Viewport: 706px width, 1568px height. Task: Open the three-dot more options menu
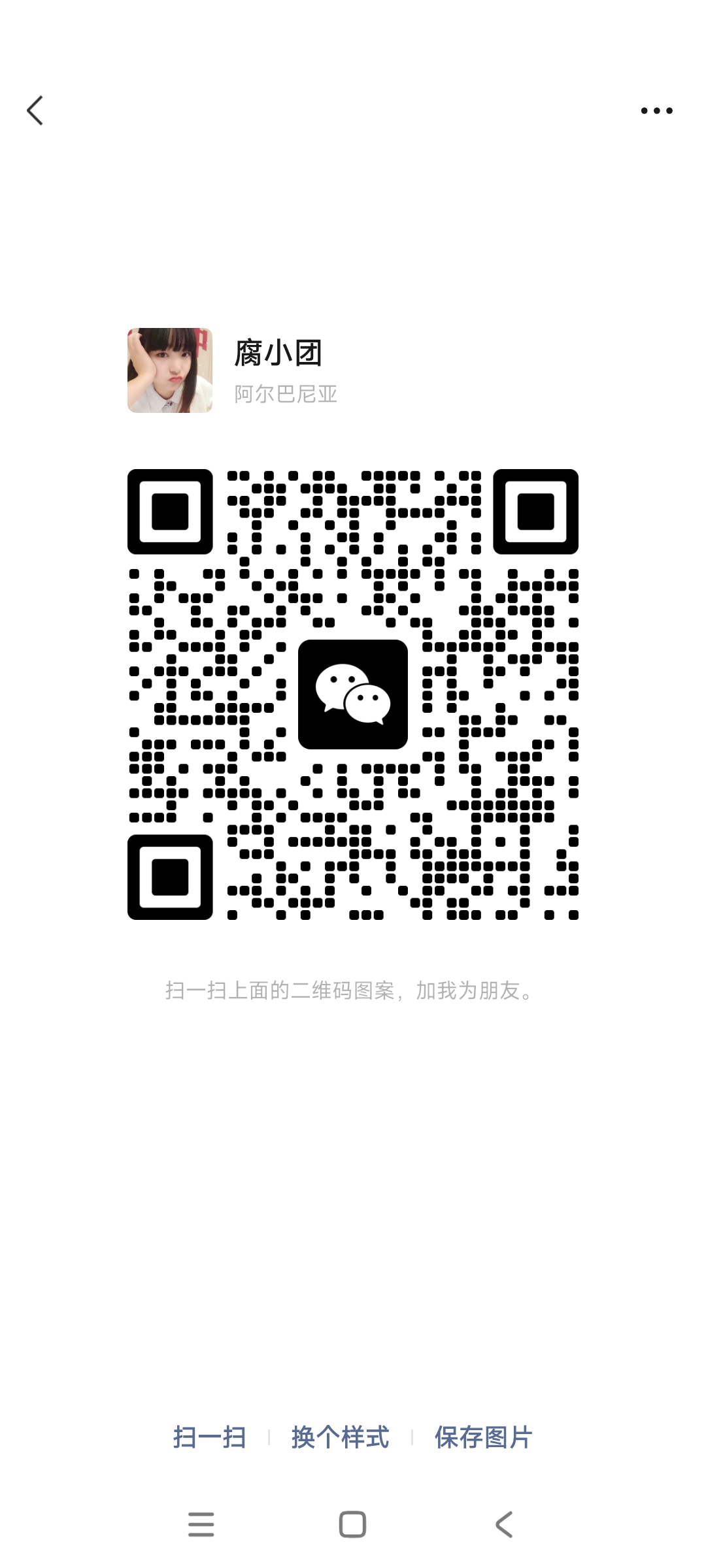click(x=656, y=110)
